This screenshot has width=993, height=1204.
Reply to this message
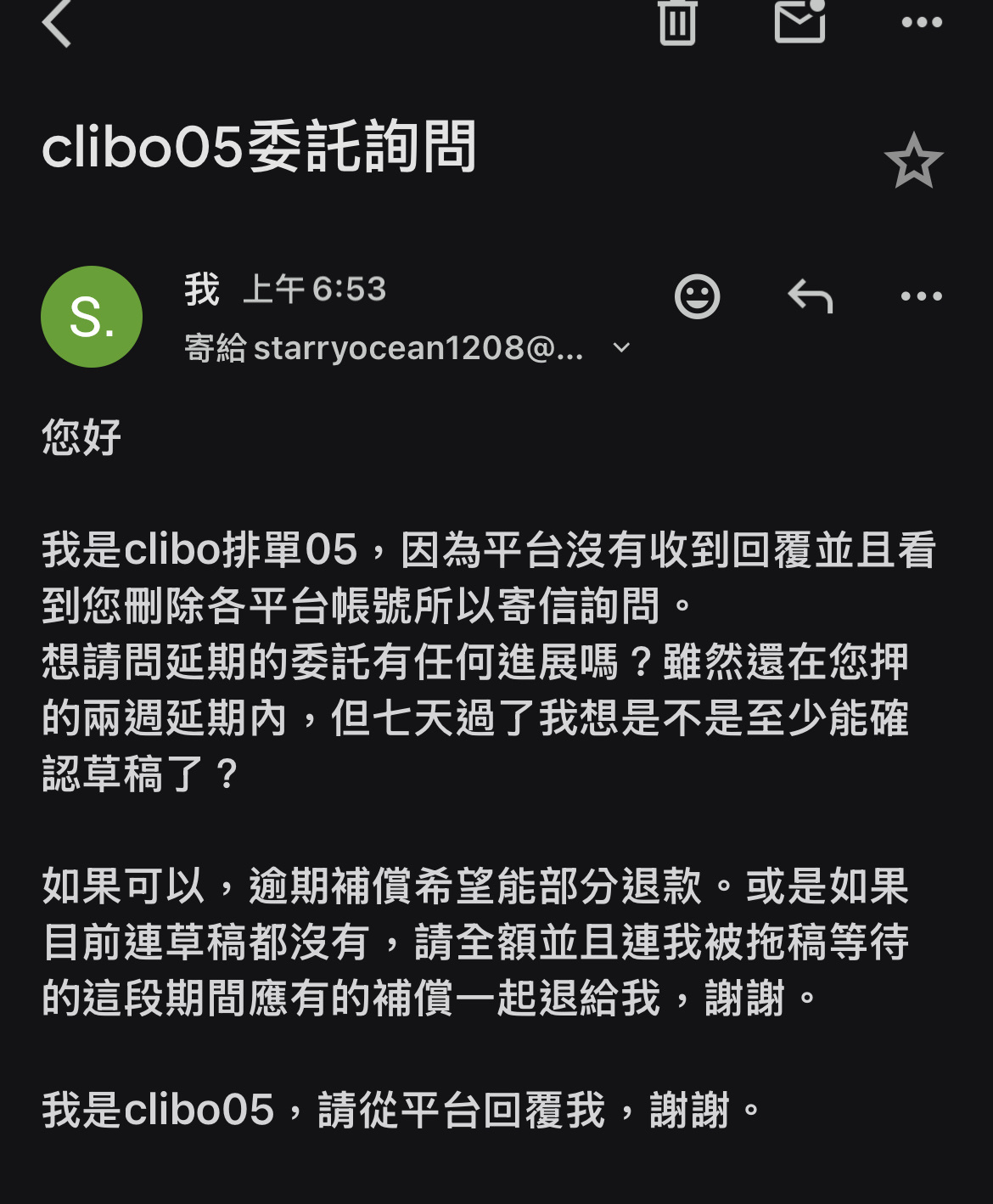(x=810, y=297)
